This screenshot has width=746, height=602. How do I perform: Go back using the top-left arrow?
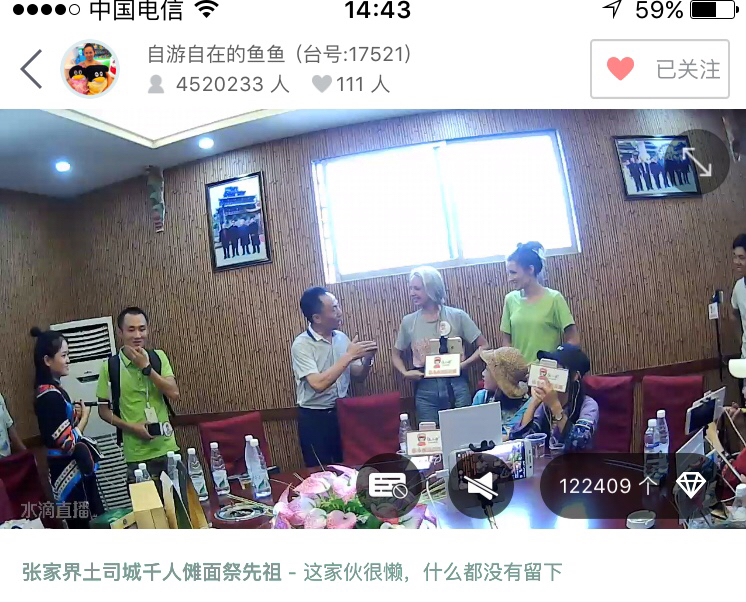tap(32, 70)
